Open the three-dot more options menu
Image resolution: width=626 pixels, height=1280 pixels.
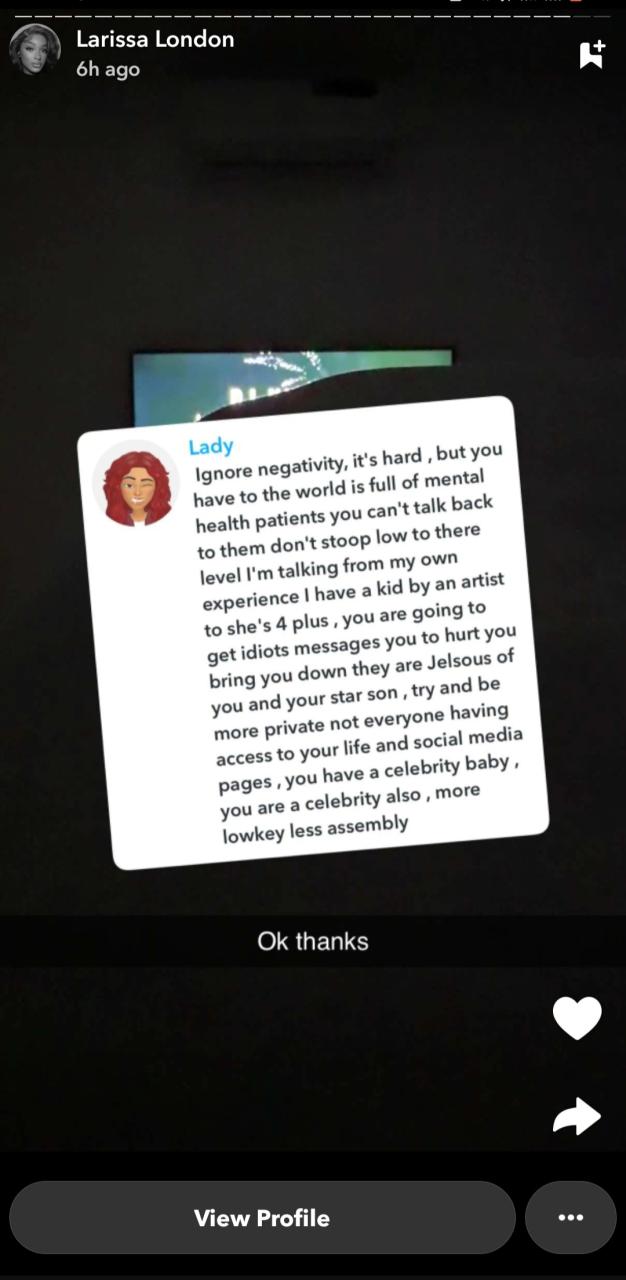click(570, 1218)
